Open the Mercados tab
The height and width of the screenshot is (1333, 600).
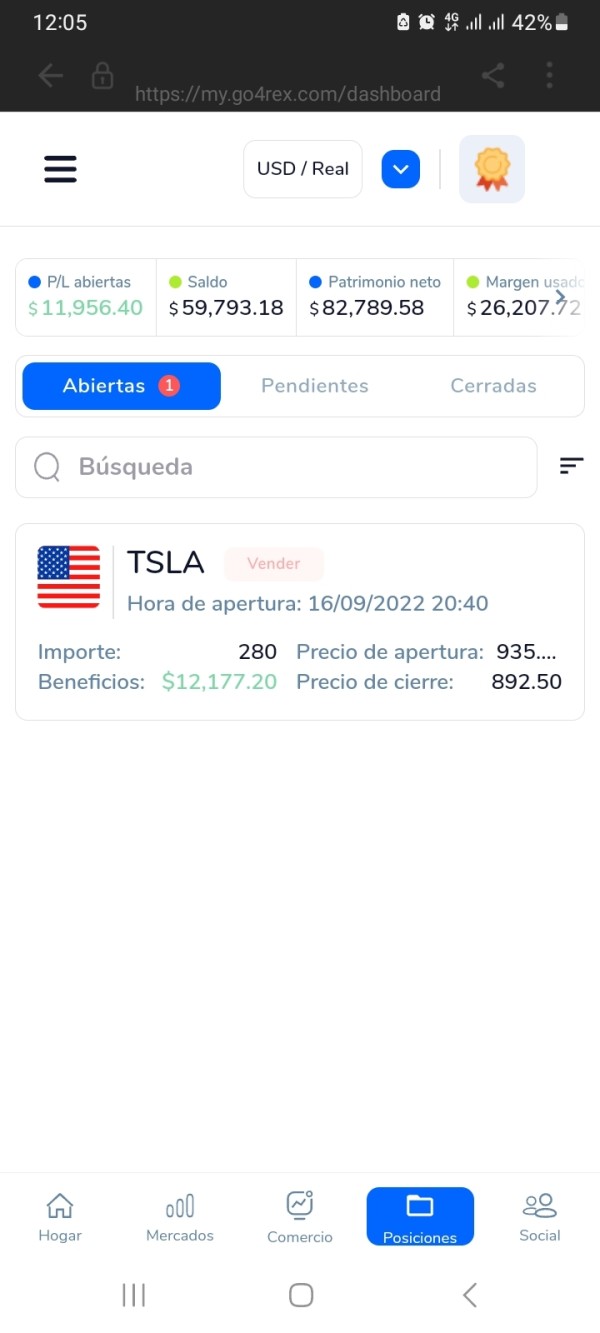[x=180, y=1217]
